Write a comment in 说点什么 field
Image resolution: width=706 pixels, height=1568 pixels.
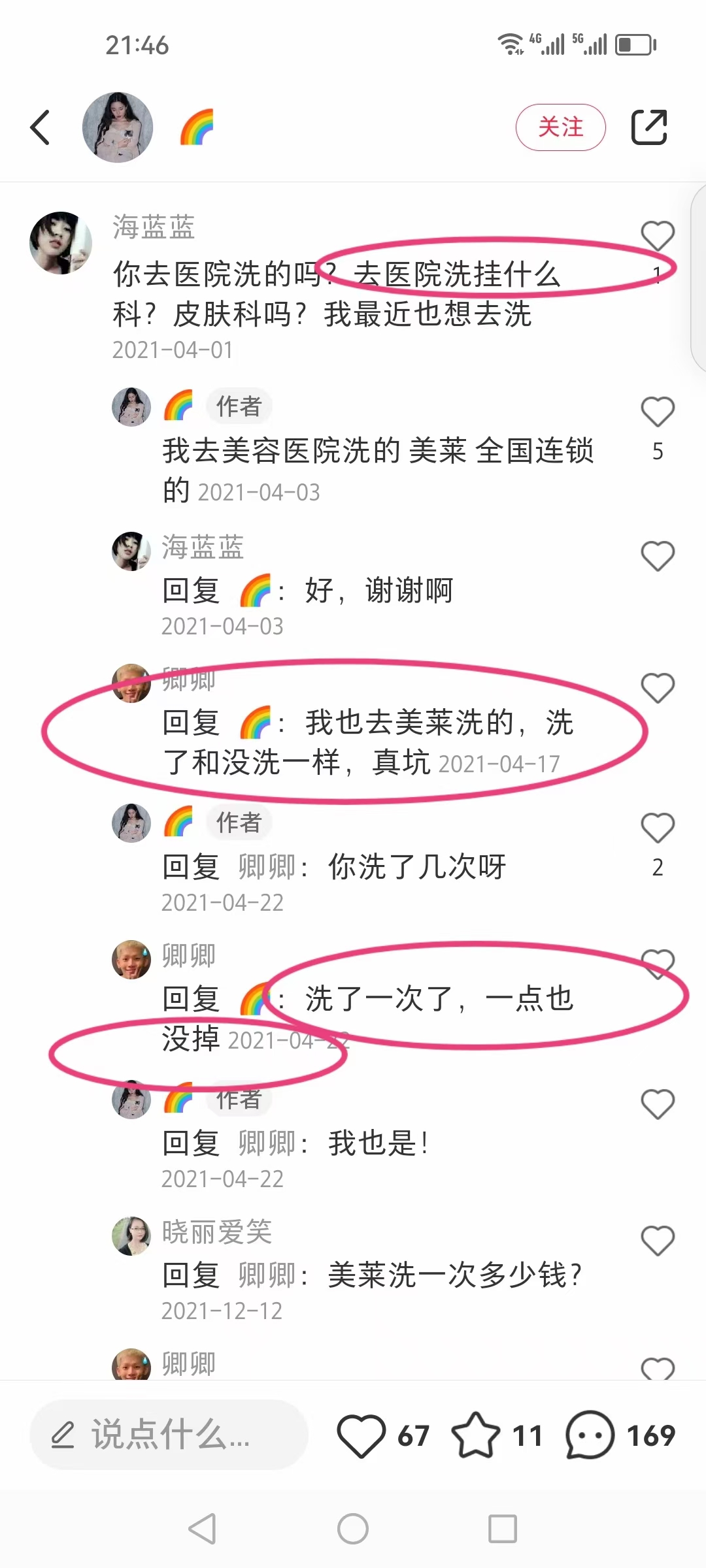169,1435
